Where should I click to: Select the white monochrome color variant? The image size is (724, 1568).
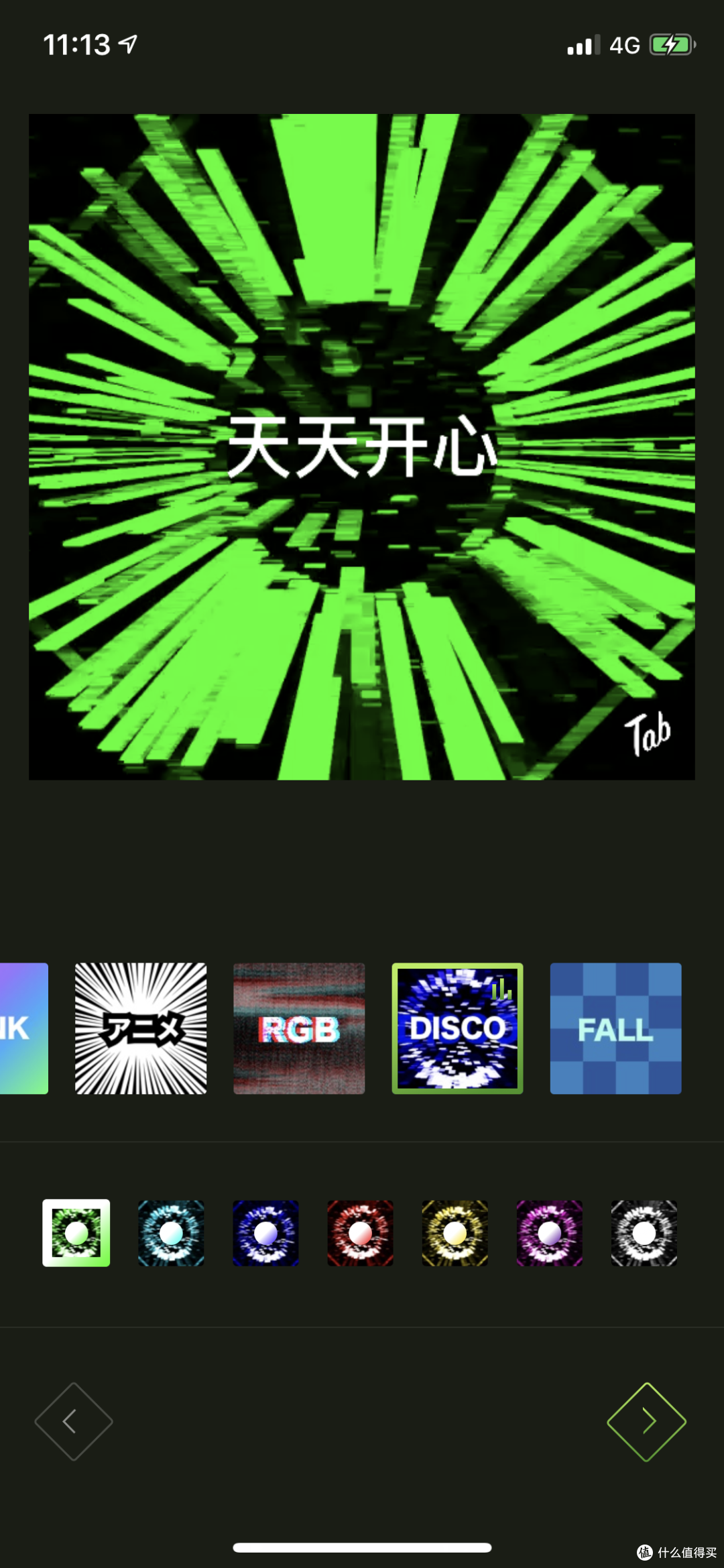click(644, 1233)
